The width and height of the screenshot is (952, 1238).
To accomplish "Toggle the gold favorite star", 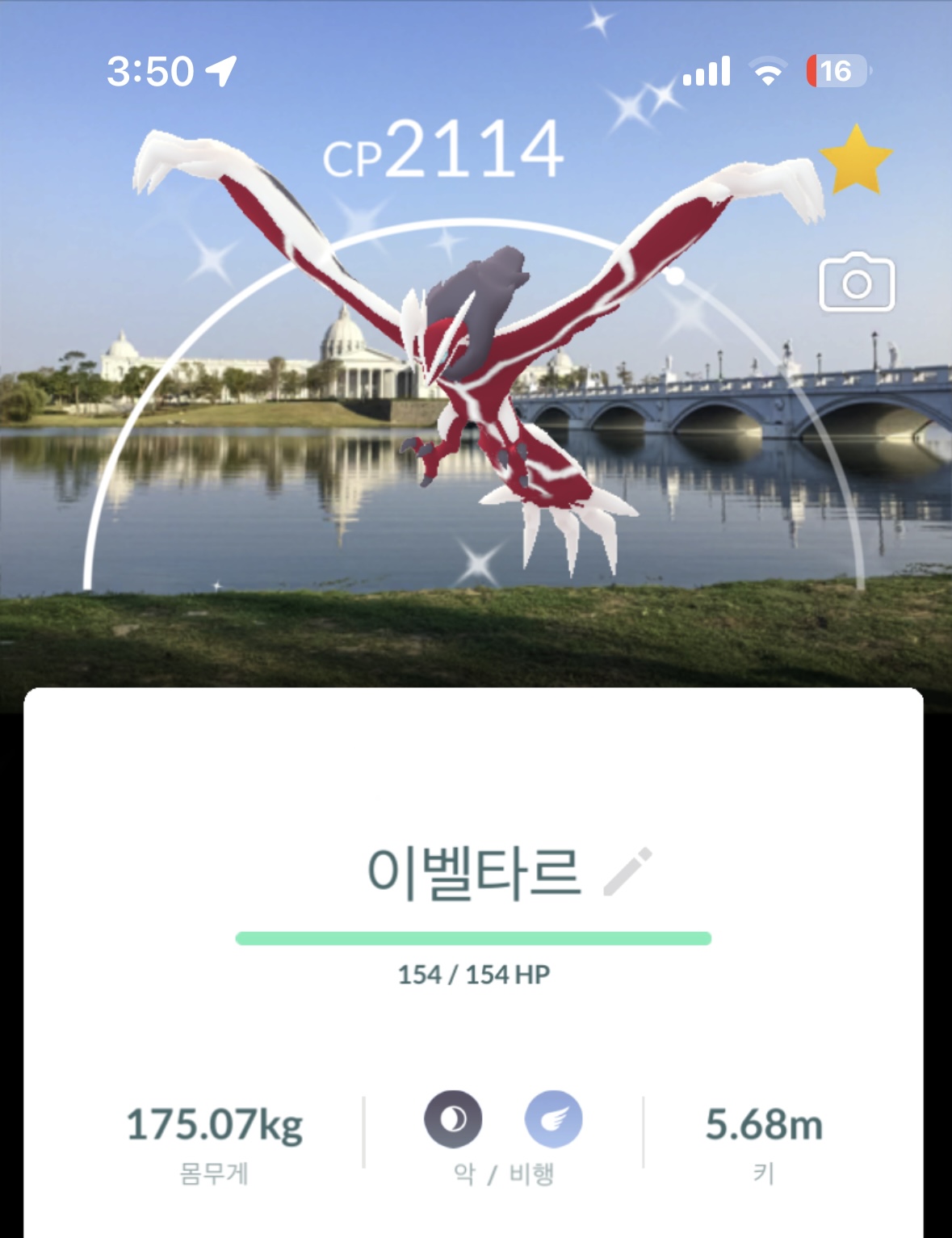I will tap(855, 160).
